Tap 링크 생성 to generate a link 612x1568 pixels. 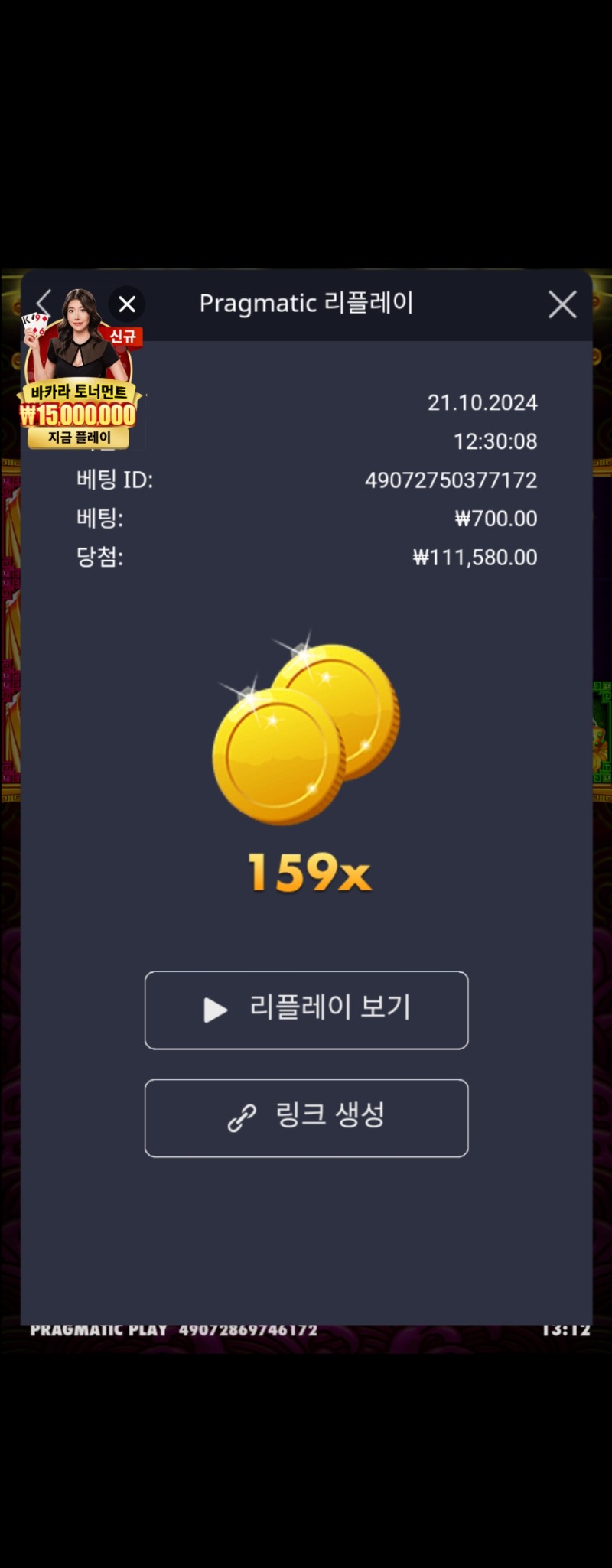tap(306, 1117)
